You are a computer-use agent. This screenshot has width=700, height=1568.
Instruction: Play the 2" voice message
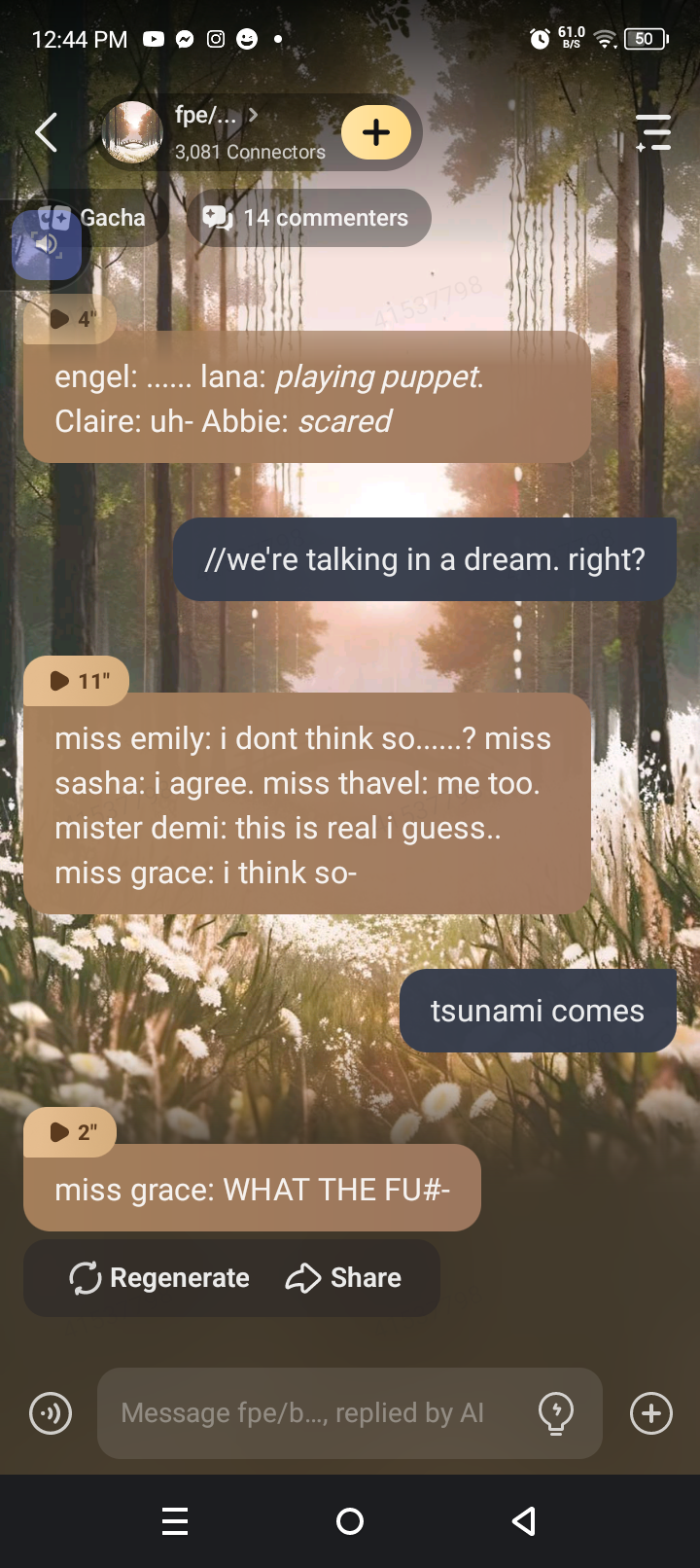point(72,1132)
